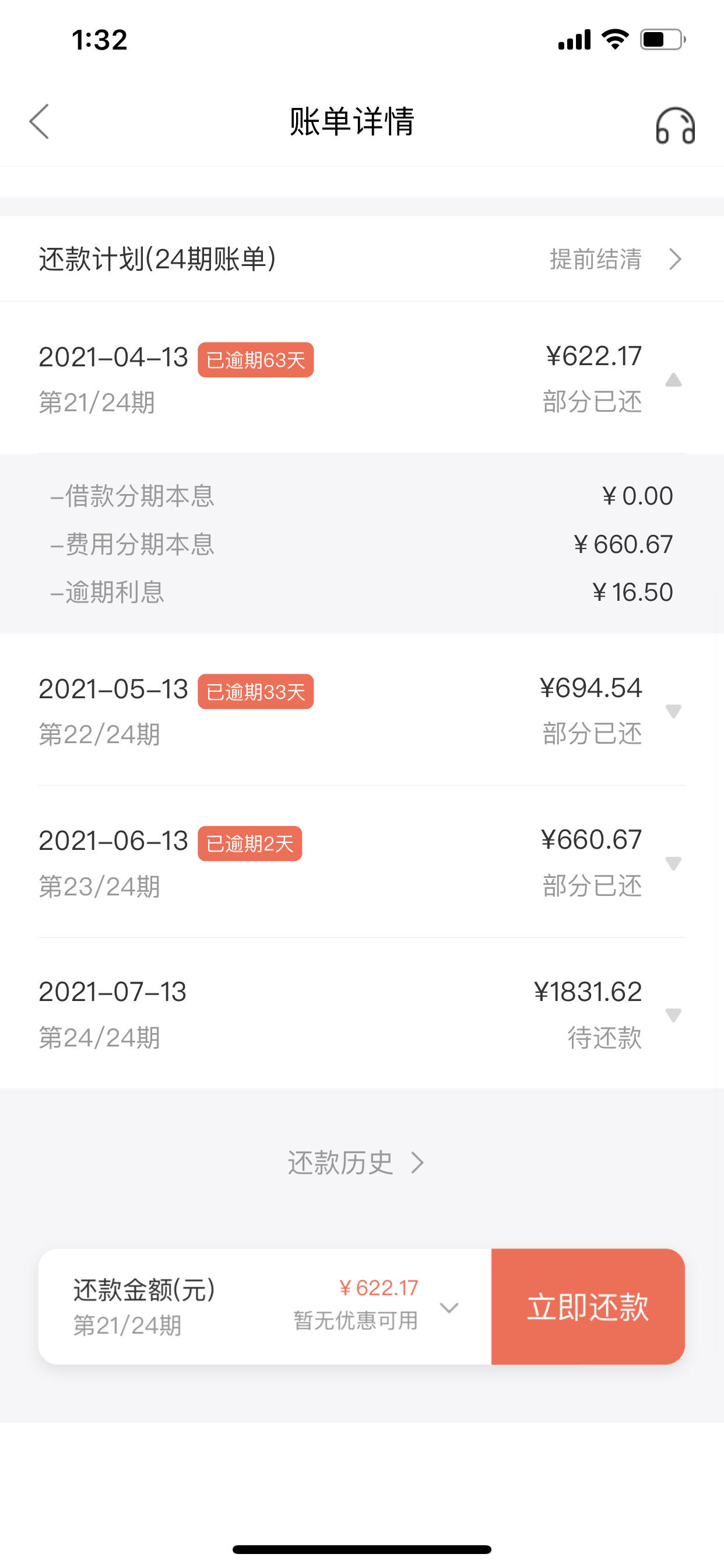Image resolution: width=724 pixels, height=1568 pixels.
Task: Tap 立即还款 to repay now
Action: click(x=588, y=1306)
